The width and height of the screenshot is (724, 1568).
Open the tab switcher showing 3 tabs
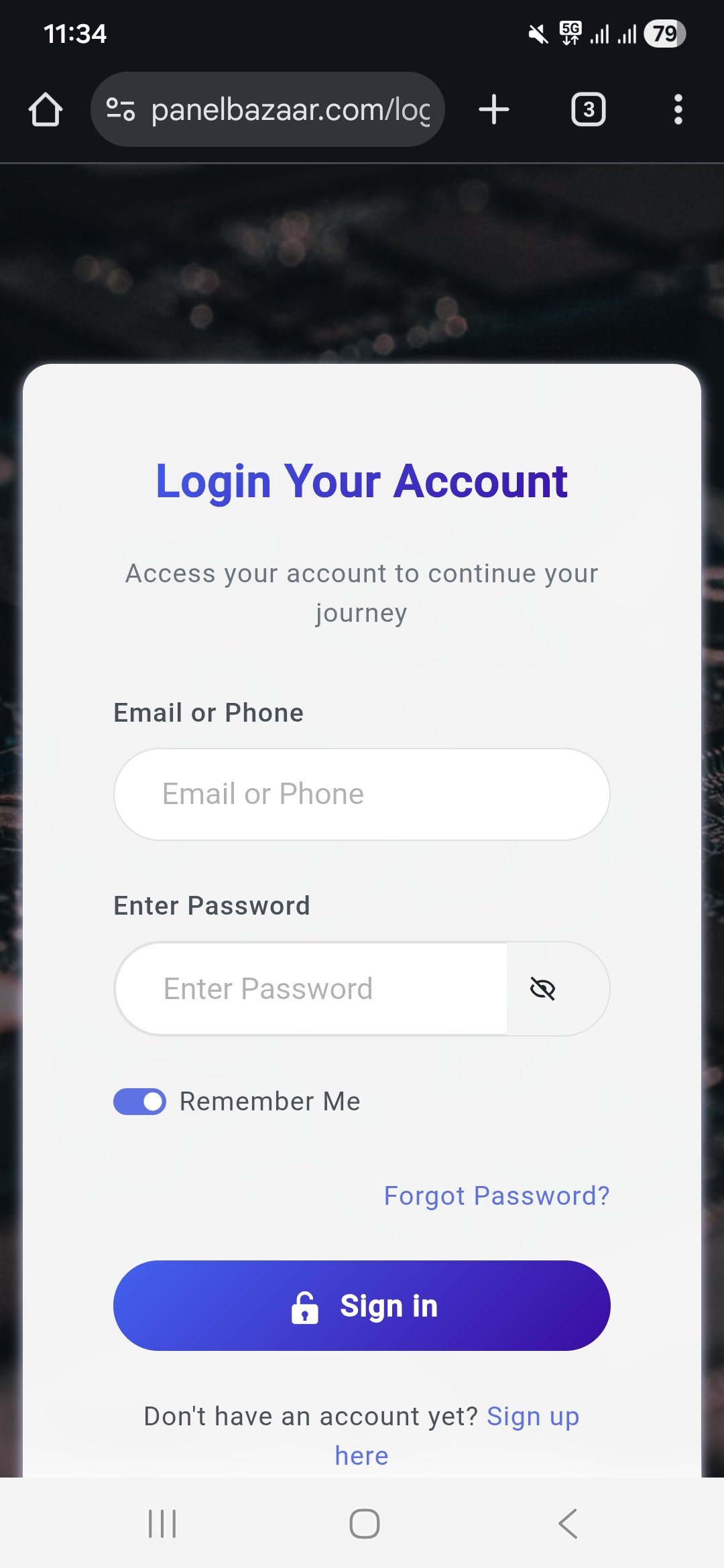[588, 109]
